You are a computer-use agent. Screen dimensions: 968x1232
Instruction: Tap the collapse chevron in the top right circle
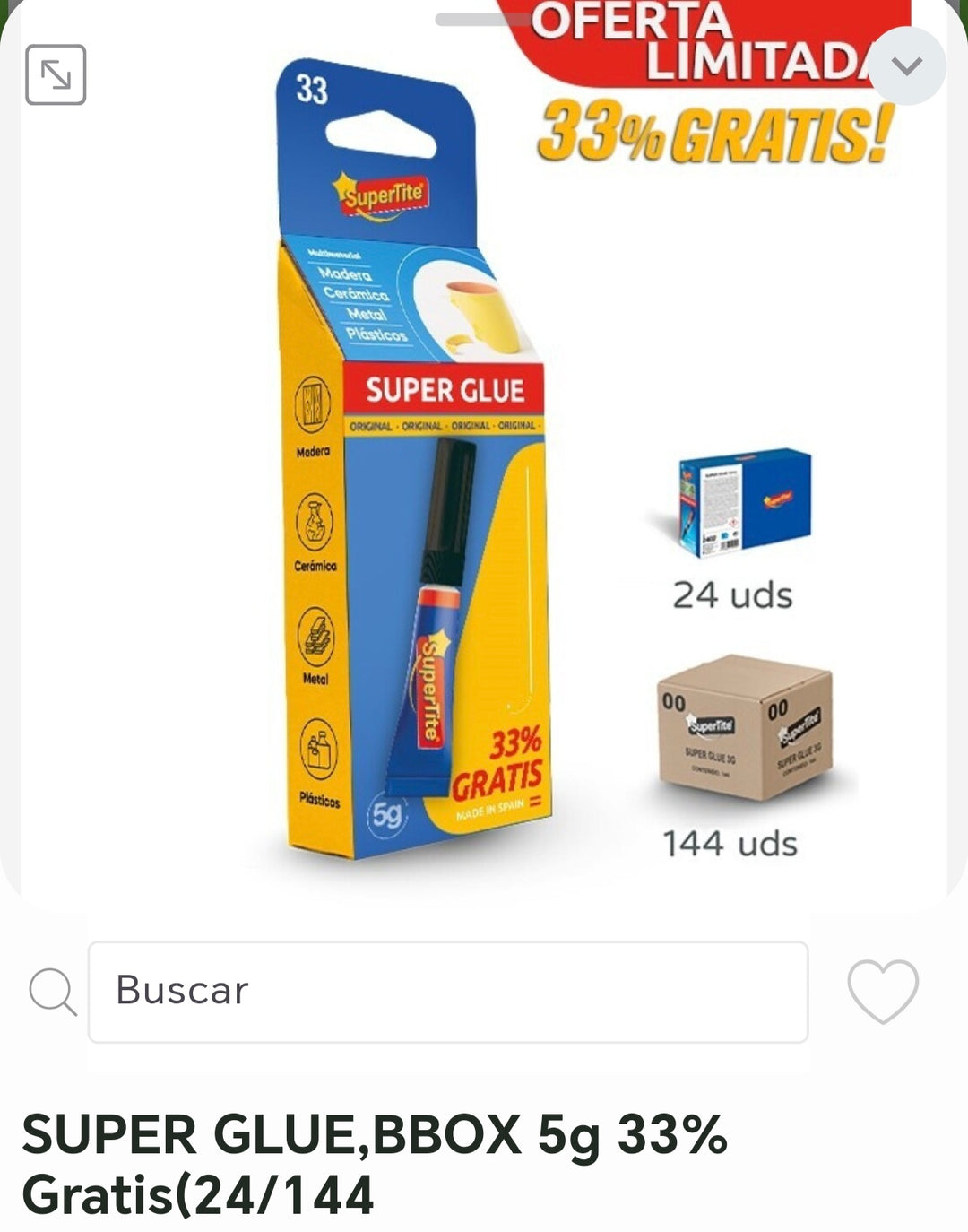(x=908, y=65)
